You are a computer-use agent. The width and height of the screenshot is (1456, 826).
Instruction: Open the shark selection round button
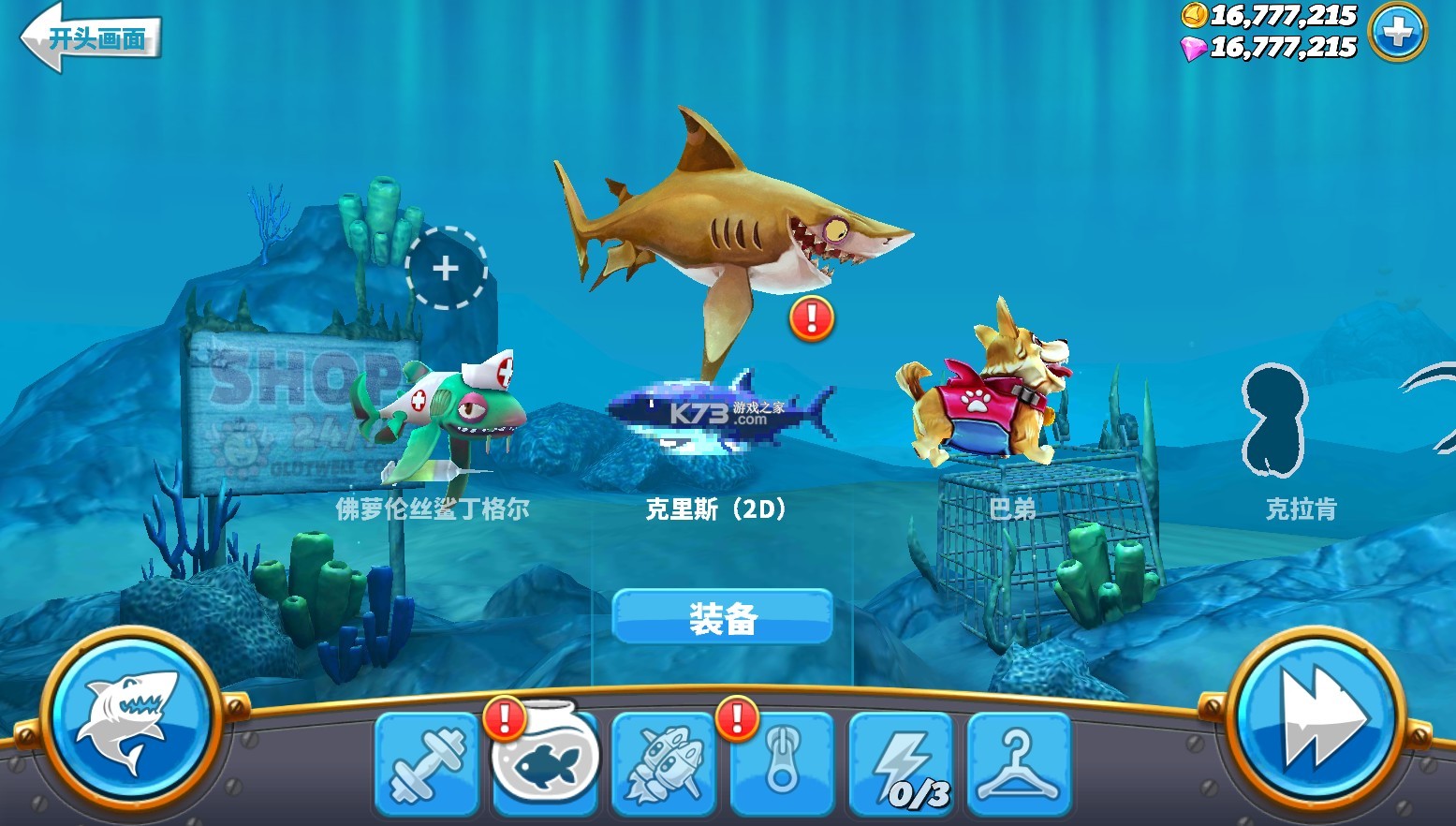click(x=131, y=718)
